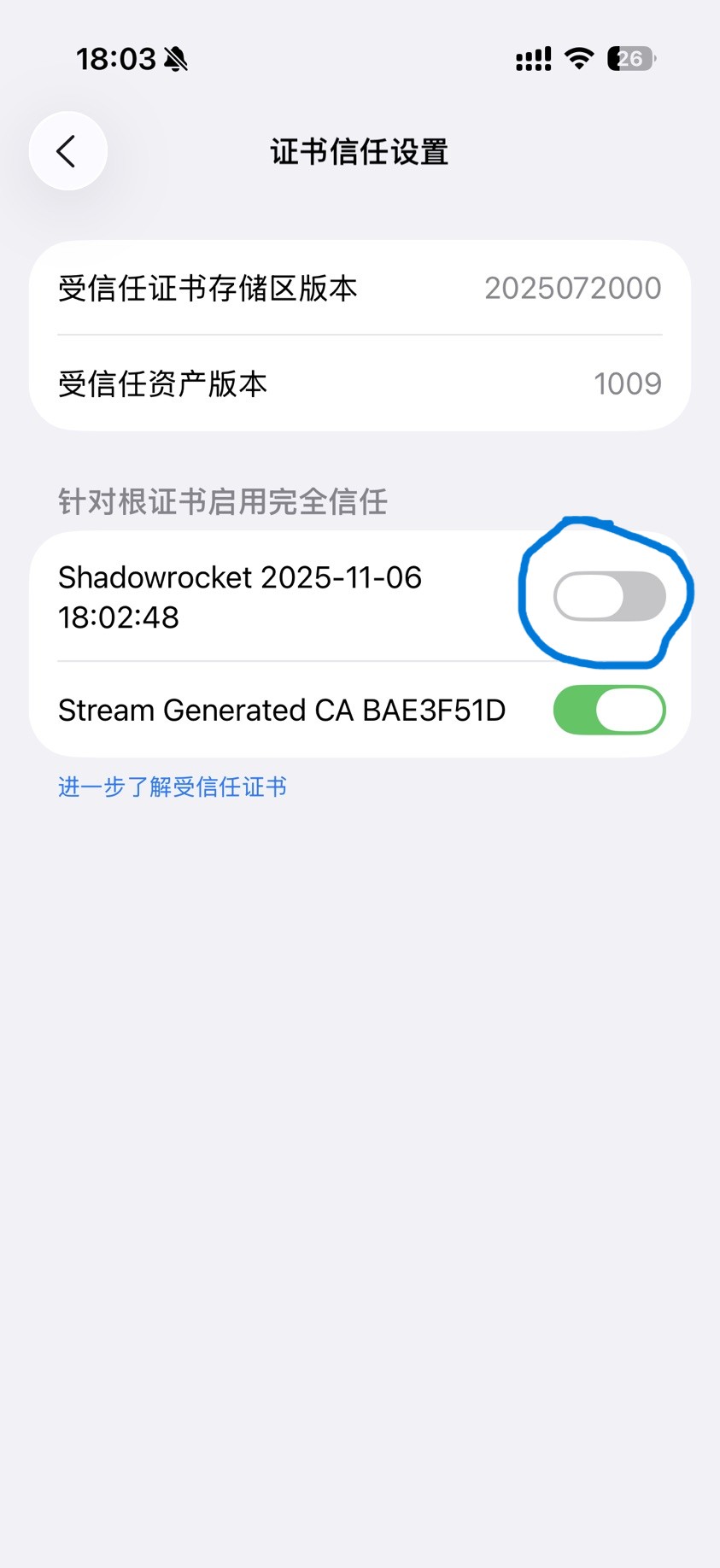Open 进一步了解受信任证书 link
This screenshot has width=720, height=1568.
click(173, 787)
